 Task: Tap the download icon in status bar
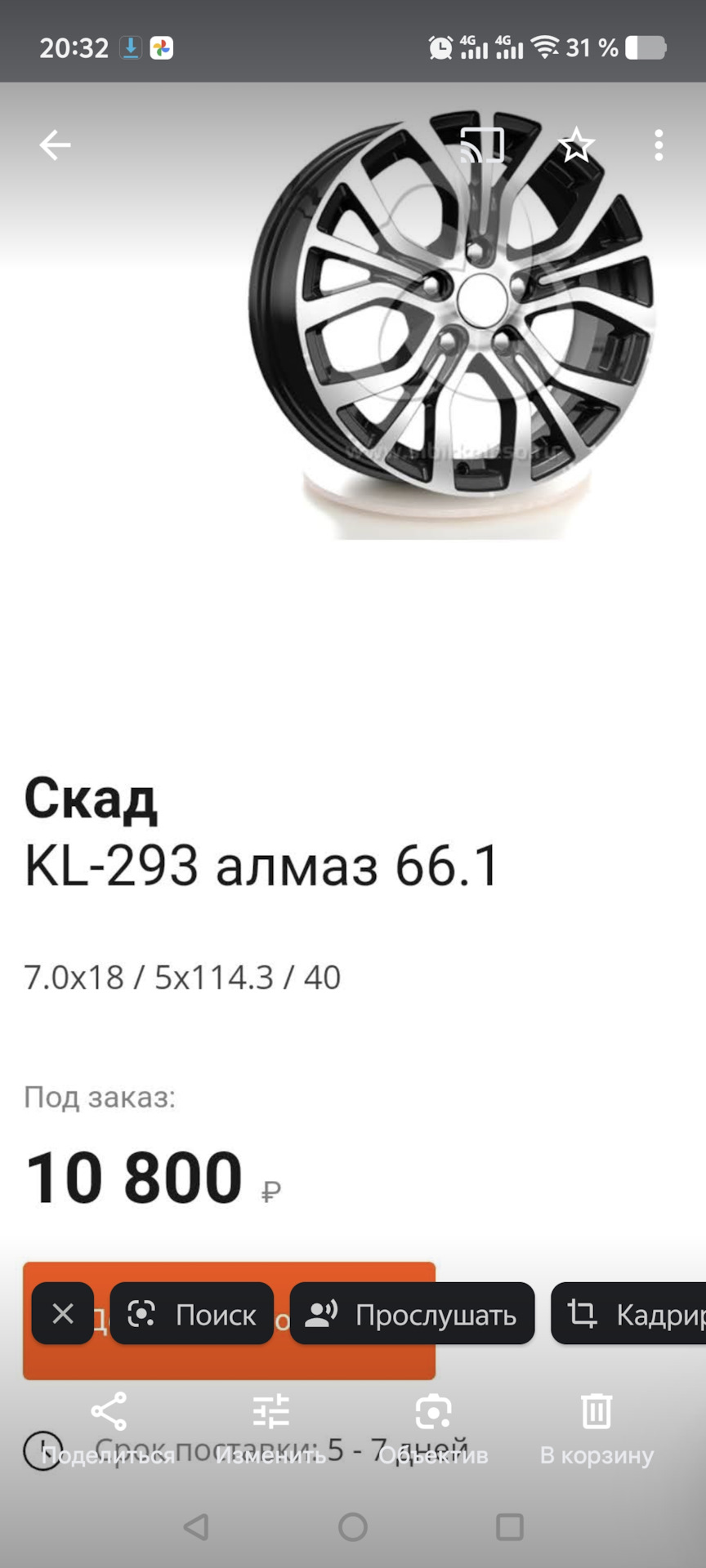[x=131, y=47]
